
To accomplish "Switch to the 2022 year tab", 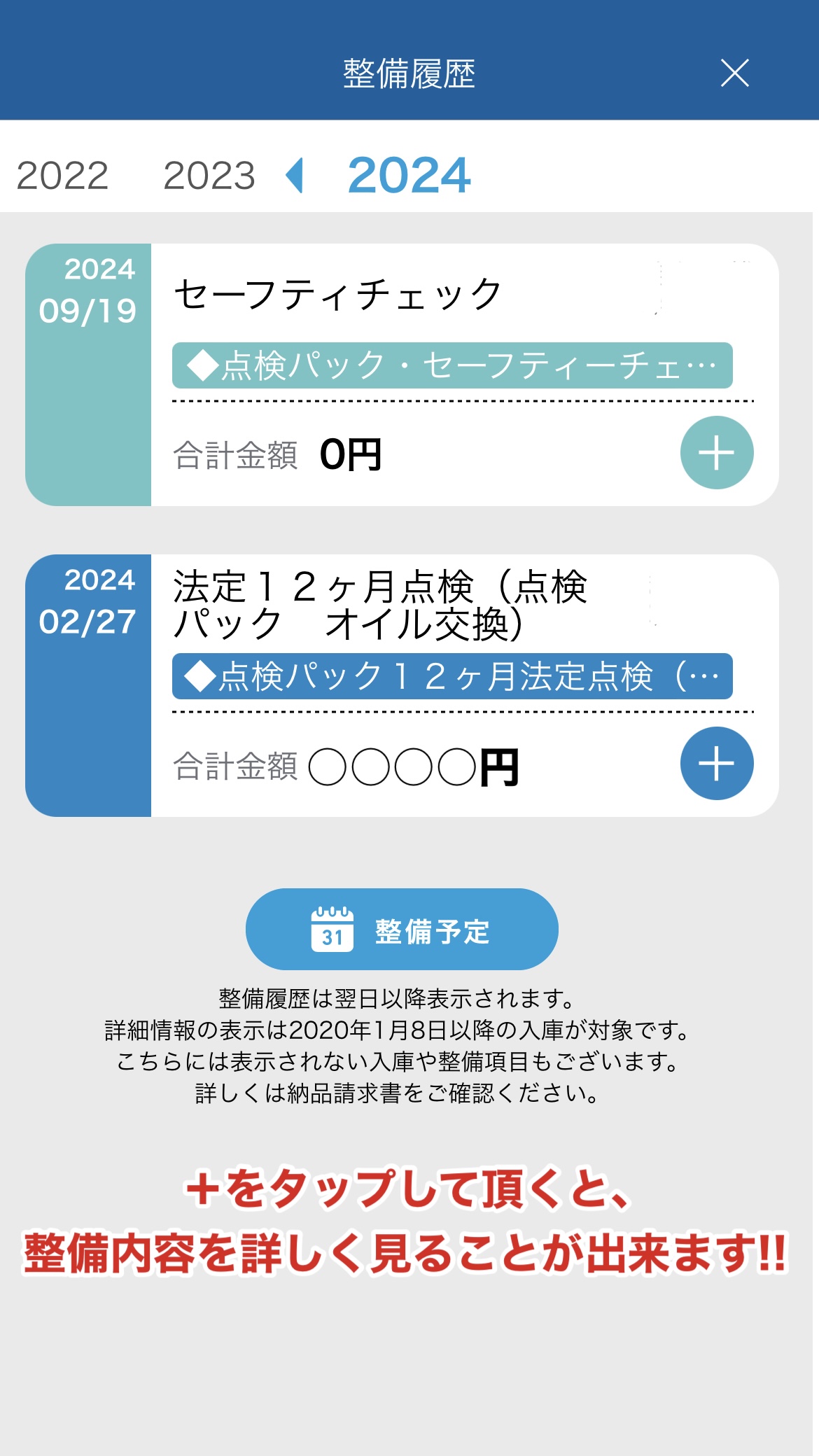I will pyautogui.click(x=62, y=175).
